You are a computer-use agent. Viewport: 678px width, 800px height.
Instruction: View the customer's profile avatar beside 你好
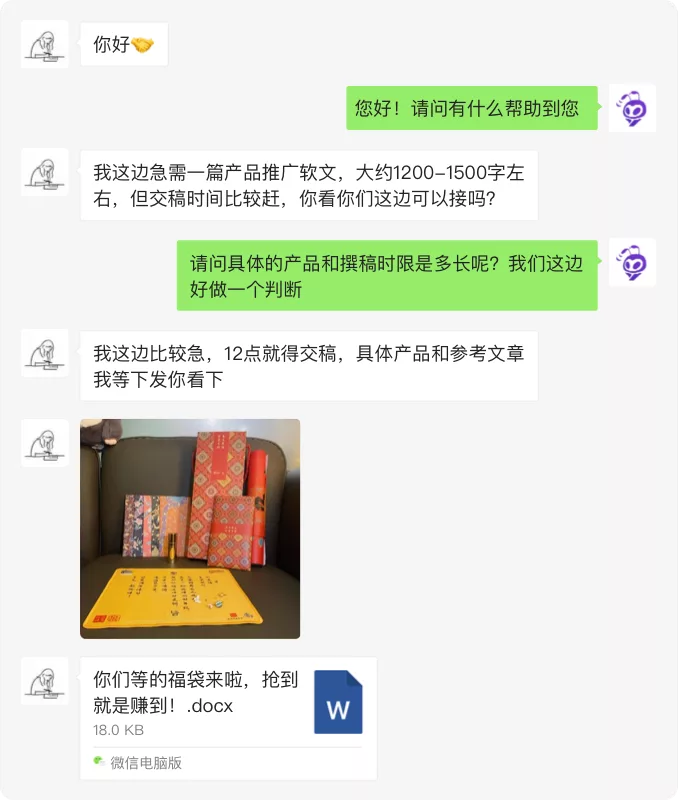45,45
